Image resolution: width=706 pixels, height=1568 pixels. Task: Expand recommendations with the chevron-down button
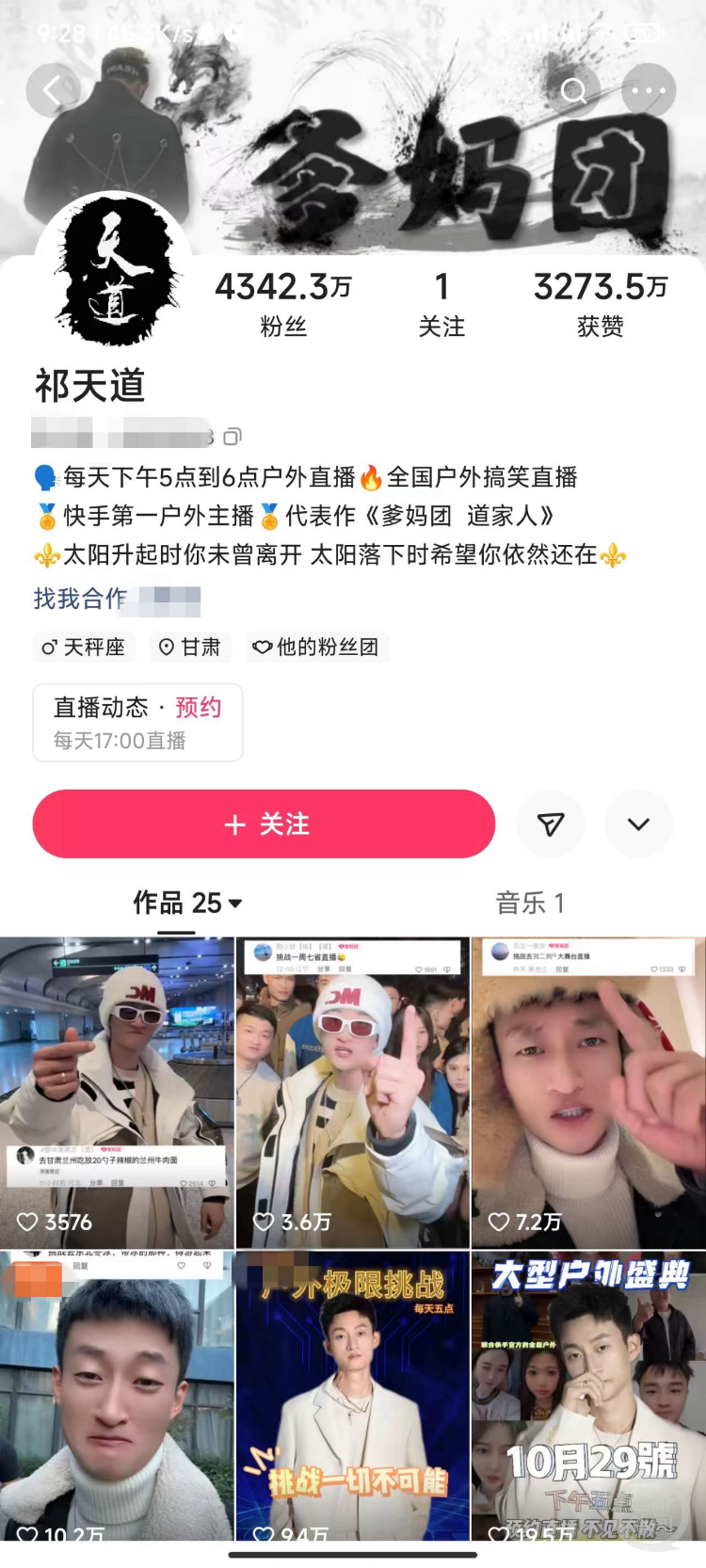[x=638, y=824]
